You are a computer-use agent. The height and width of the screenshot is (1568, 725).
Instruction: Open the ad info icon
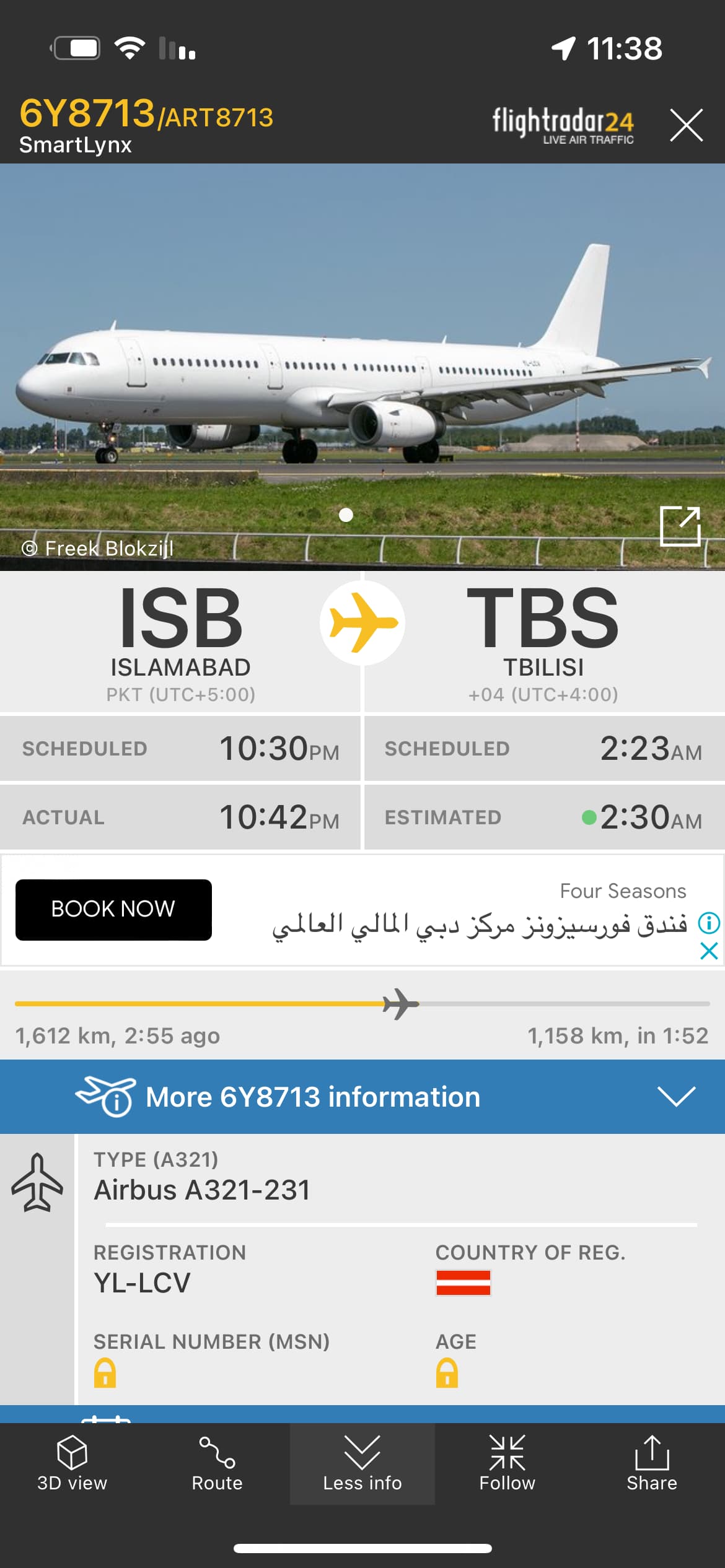click(709, 923)
